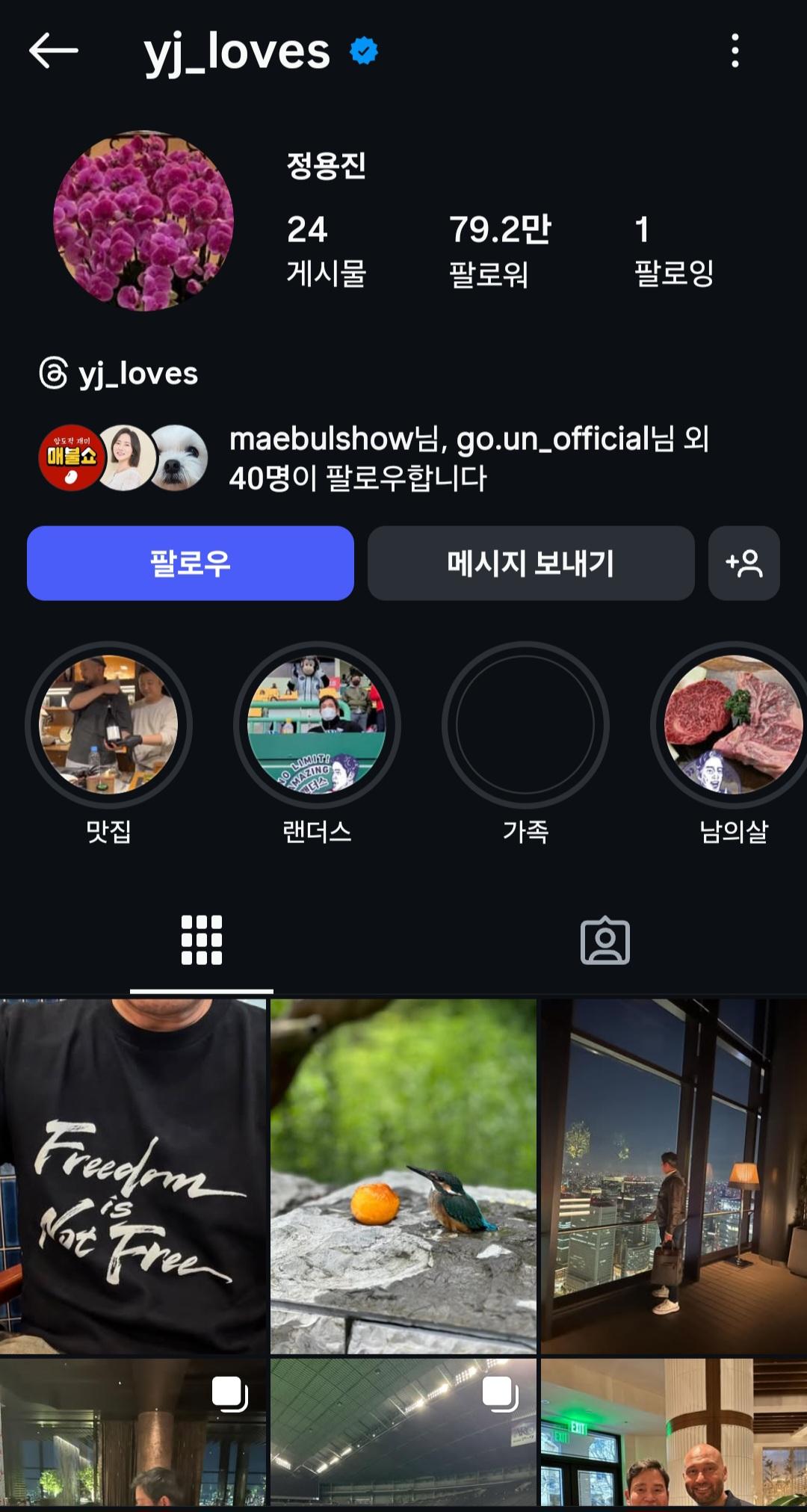Switch to the posts grid tab
This screenshot has height=1512, width=807.
coord(202,940)
